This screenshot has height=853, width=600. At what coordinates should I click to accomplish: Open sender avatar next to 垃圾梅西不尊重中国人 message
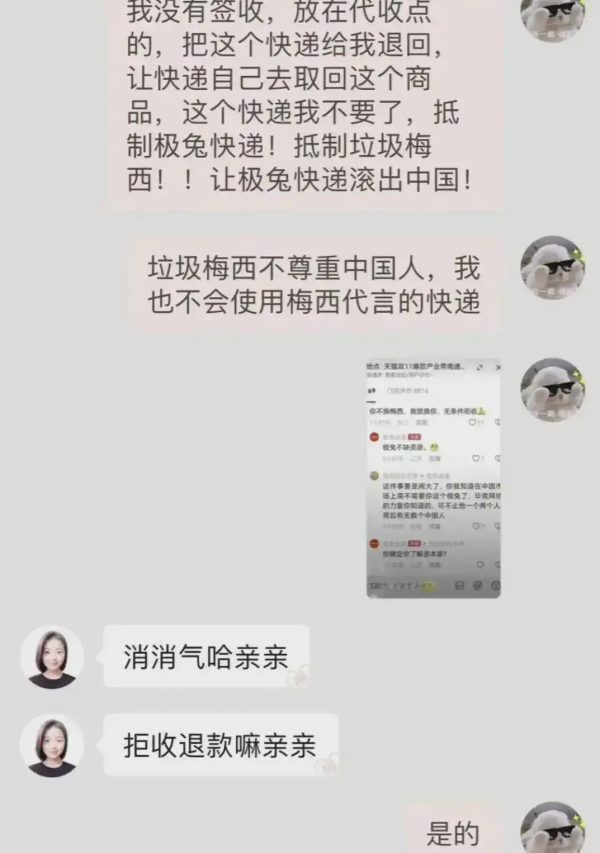coord(552,268)
